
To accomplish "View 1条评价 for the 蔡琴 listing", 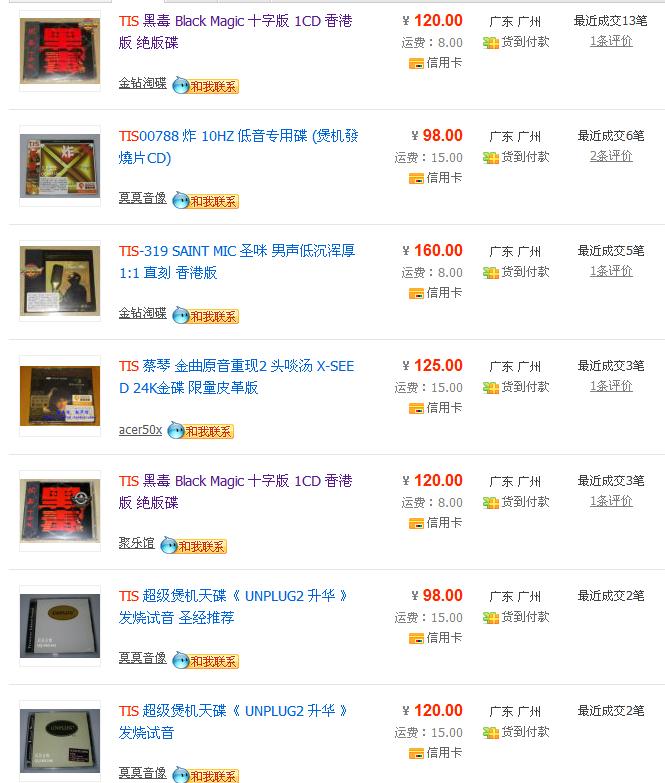I will click(611, 386).
